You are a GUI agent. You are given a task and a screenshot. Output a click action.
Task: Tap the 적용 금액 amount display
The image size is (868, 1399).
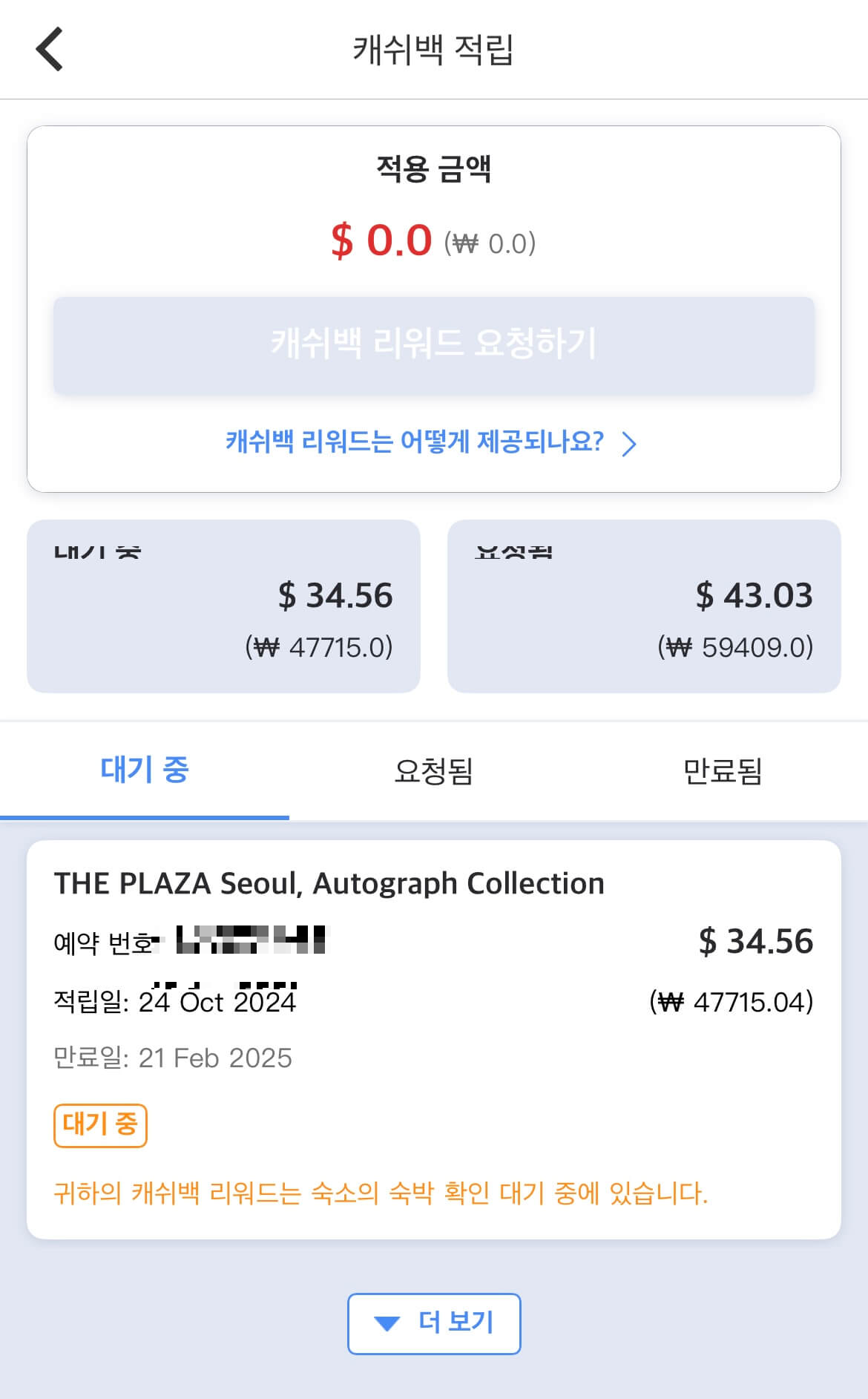click(x=434, y=169)
